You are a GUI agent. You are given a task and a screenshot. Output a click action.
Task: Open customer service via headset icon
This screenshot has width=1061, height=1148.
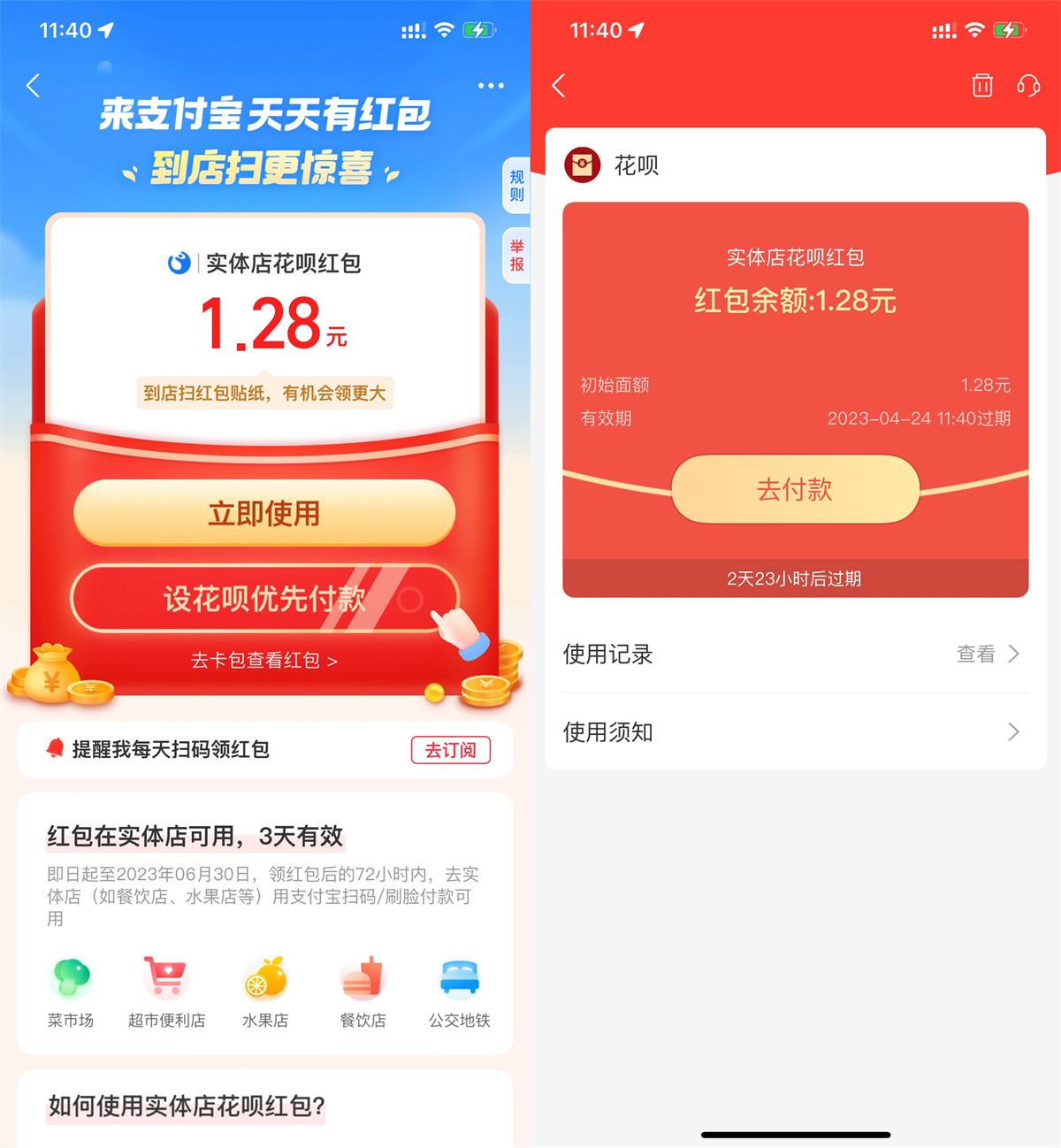(x=1027, y=86)
